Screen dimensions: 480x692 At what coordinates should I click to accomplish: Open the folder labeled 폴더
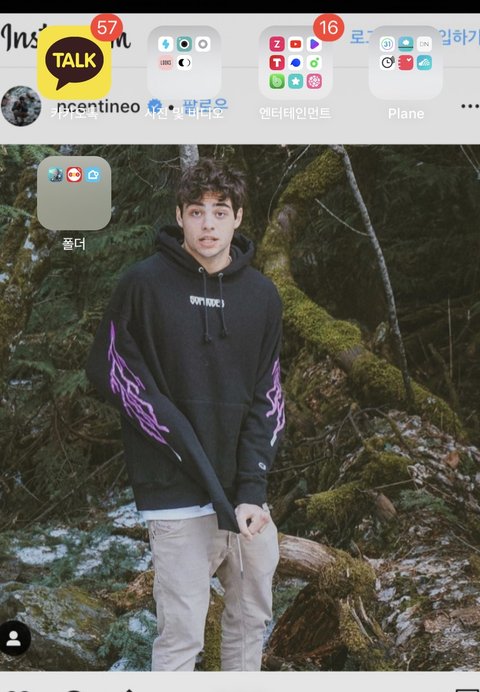[x=74, y=193]
